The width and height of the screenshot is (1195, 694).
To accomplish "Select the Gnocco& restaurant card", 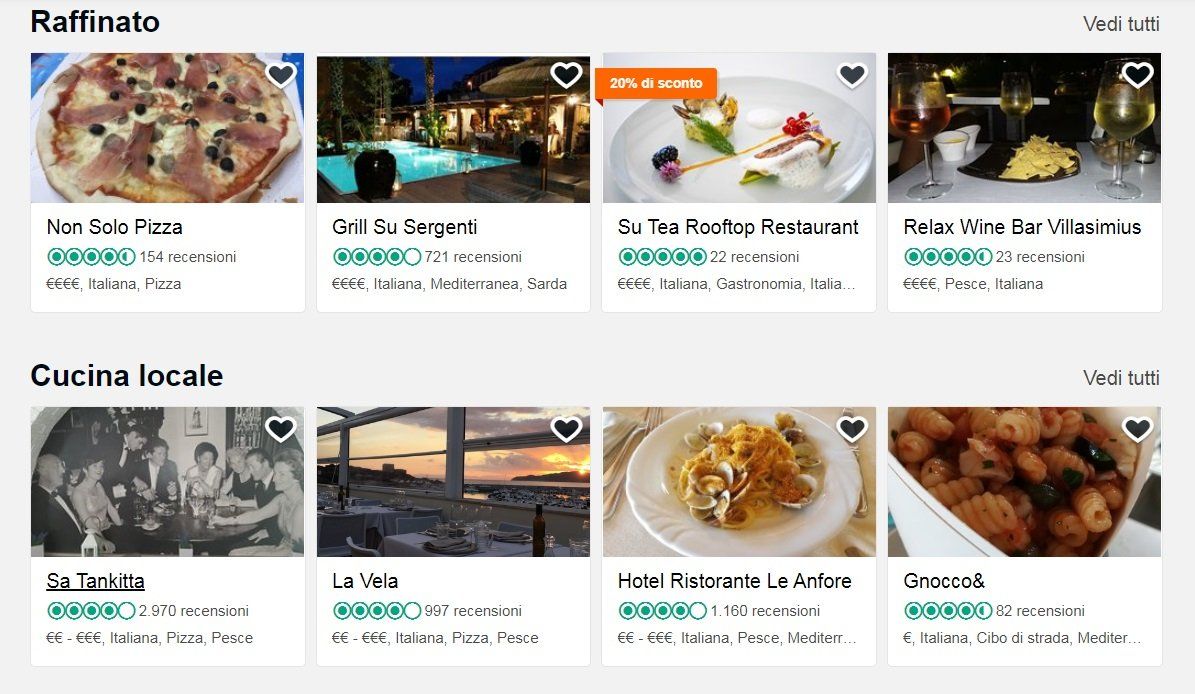I will 944,581.
